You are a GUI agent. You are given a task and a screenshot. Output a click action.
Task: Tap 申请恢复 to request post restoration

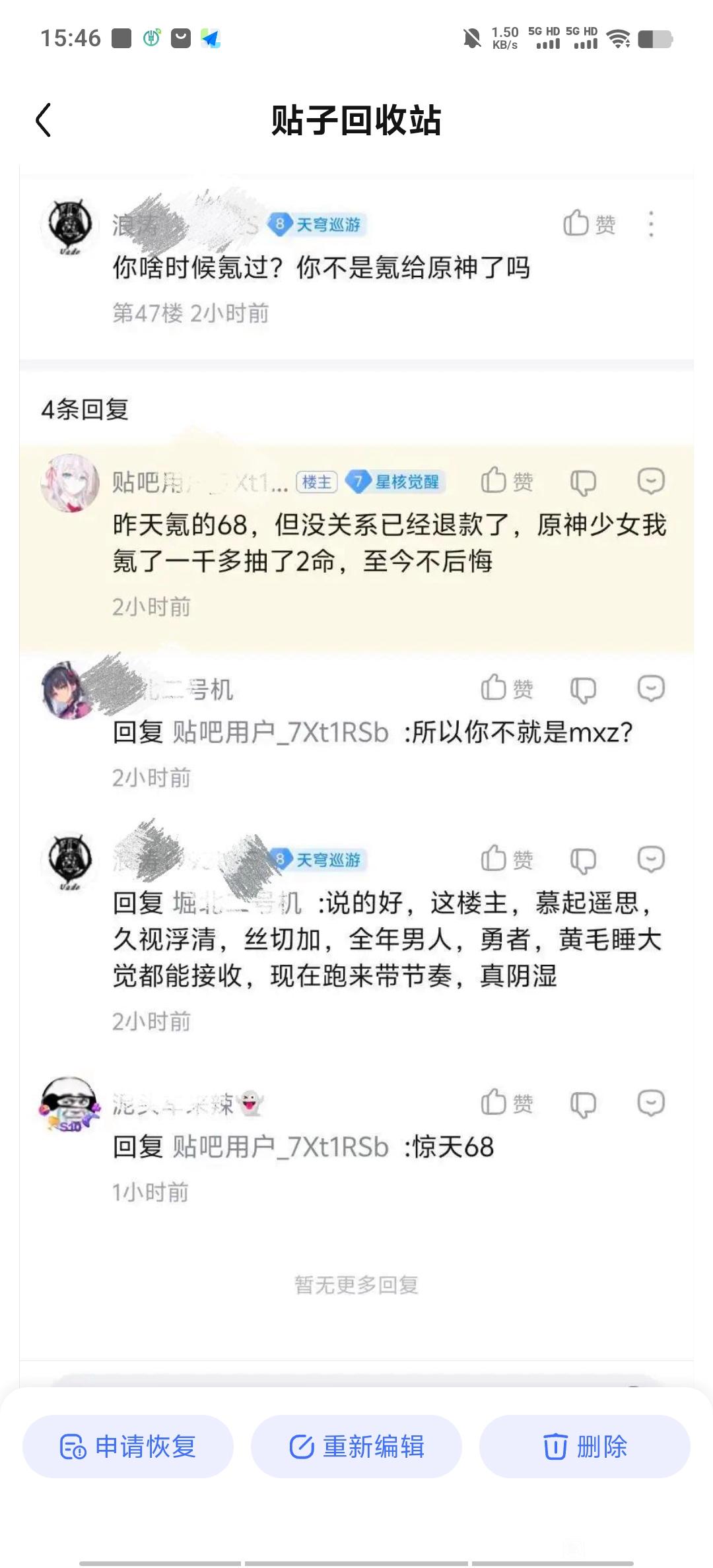pos(128,1447)
